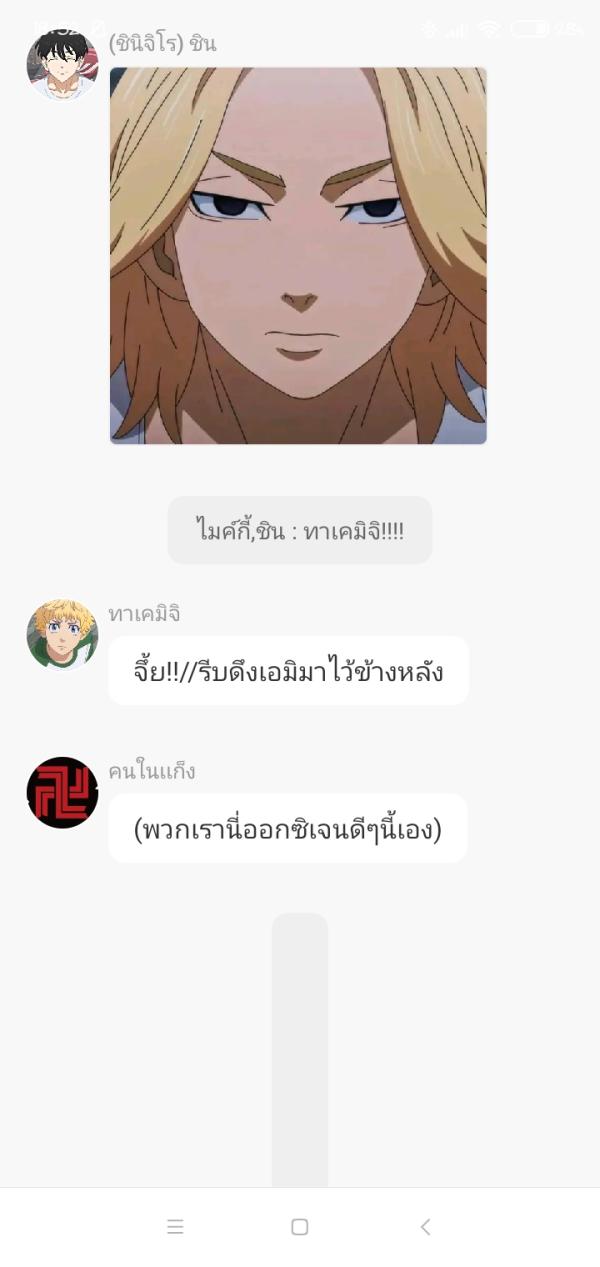Screen dimensions: 600x1267
Task: Open the blond character image in chat
Action: click(298, 255)
